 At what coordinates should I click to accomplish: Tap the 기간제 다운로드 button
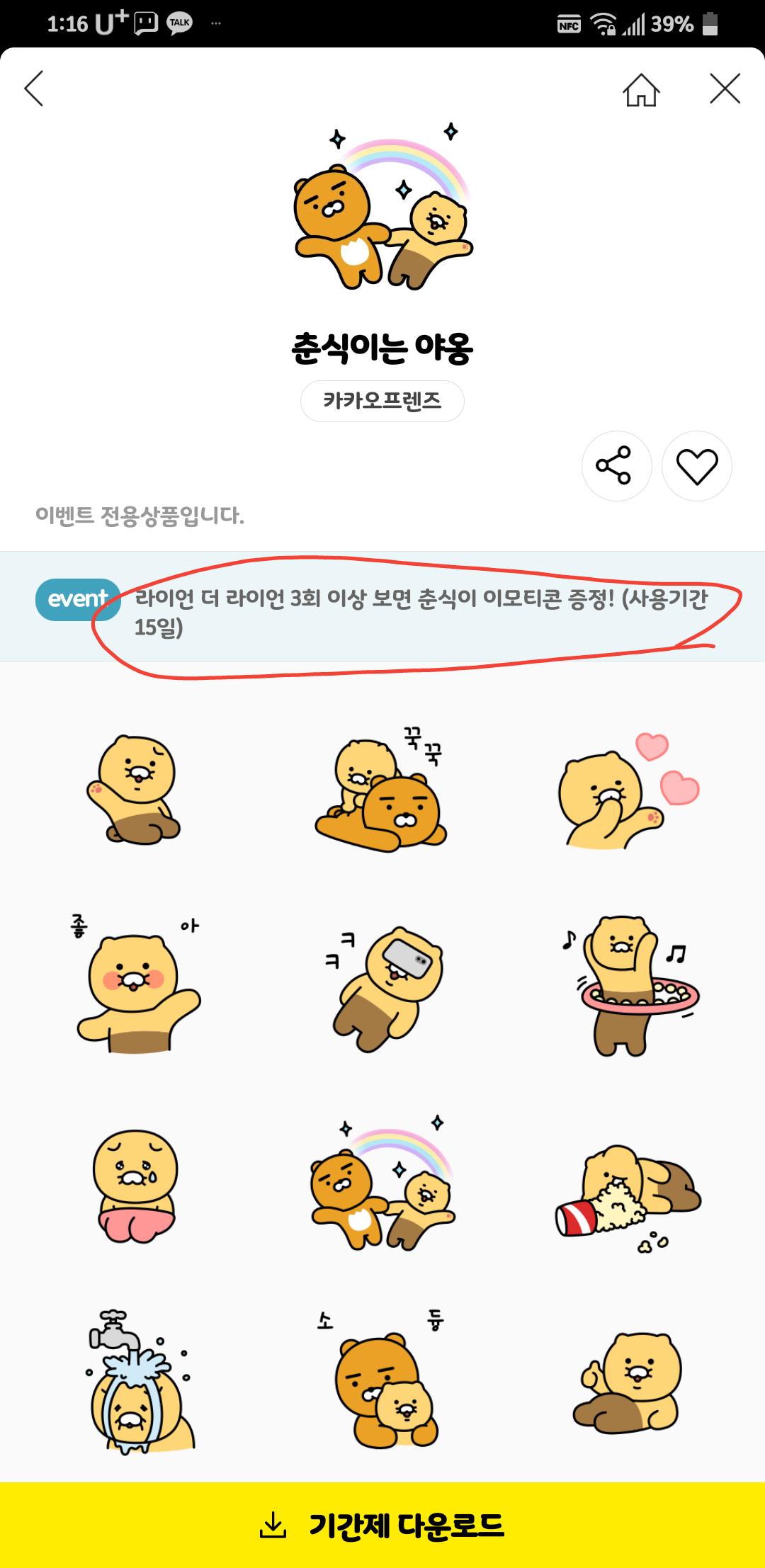[382, 1526]
